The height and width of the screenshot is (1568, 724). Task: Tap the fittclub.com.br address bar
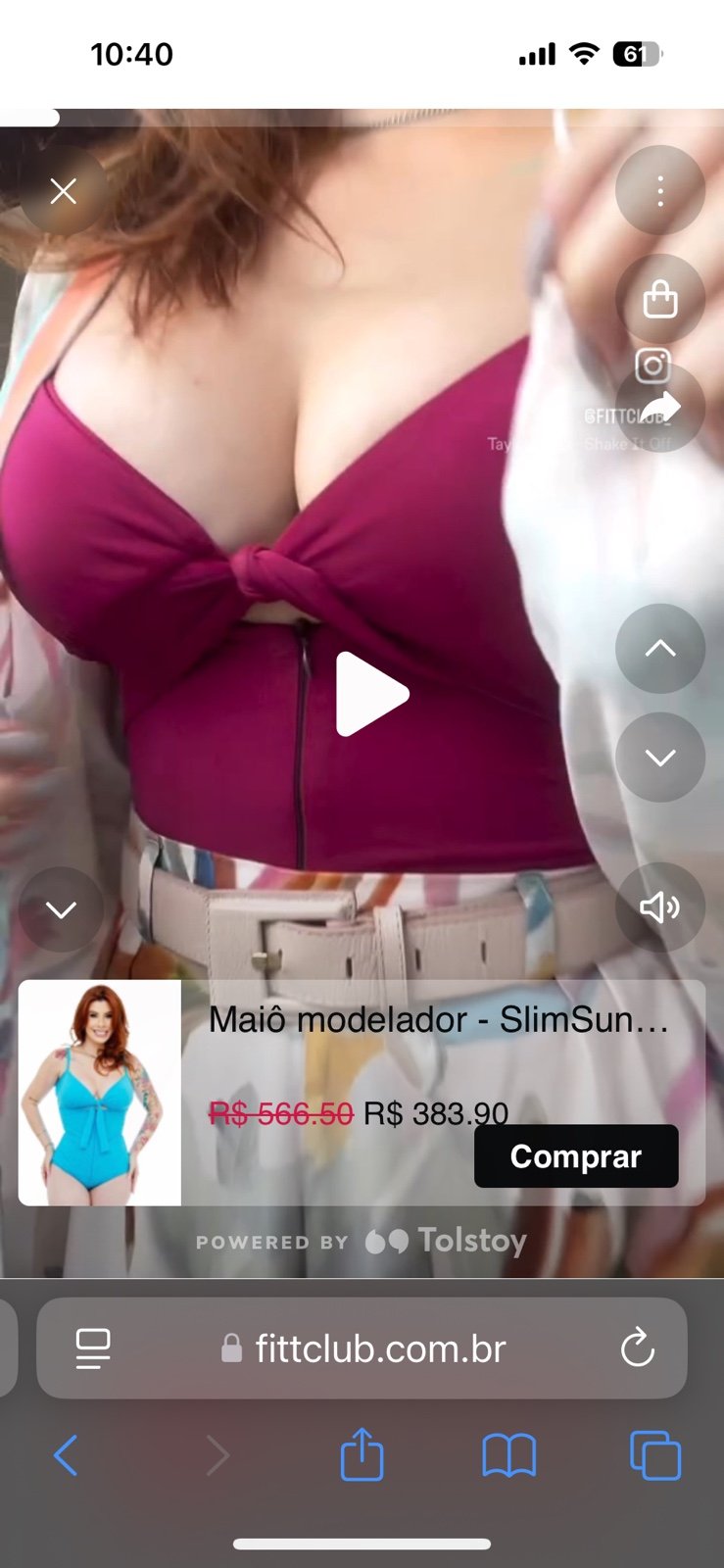click(362, 1348)
